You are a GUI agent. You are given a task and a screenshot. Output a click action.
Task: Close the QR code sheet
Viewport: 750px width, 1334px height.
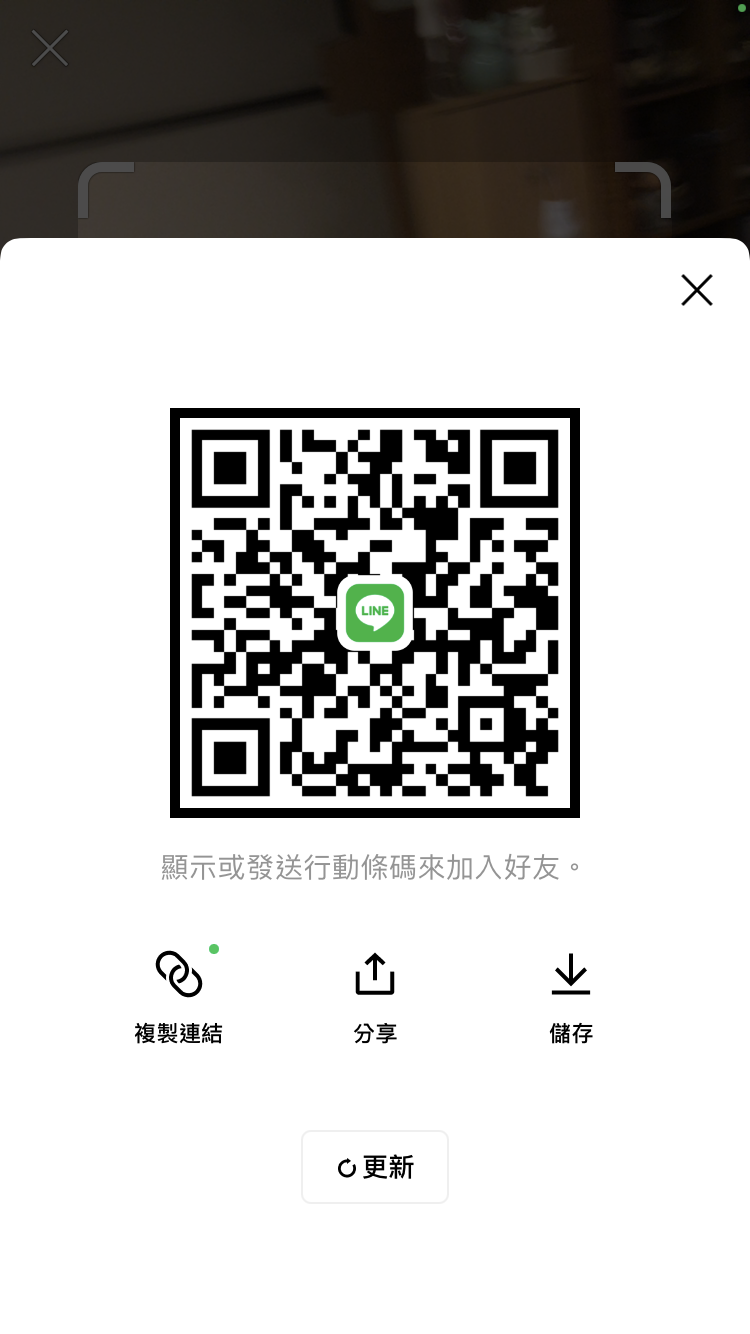[697, 290]
